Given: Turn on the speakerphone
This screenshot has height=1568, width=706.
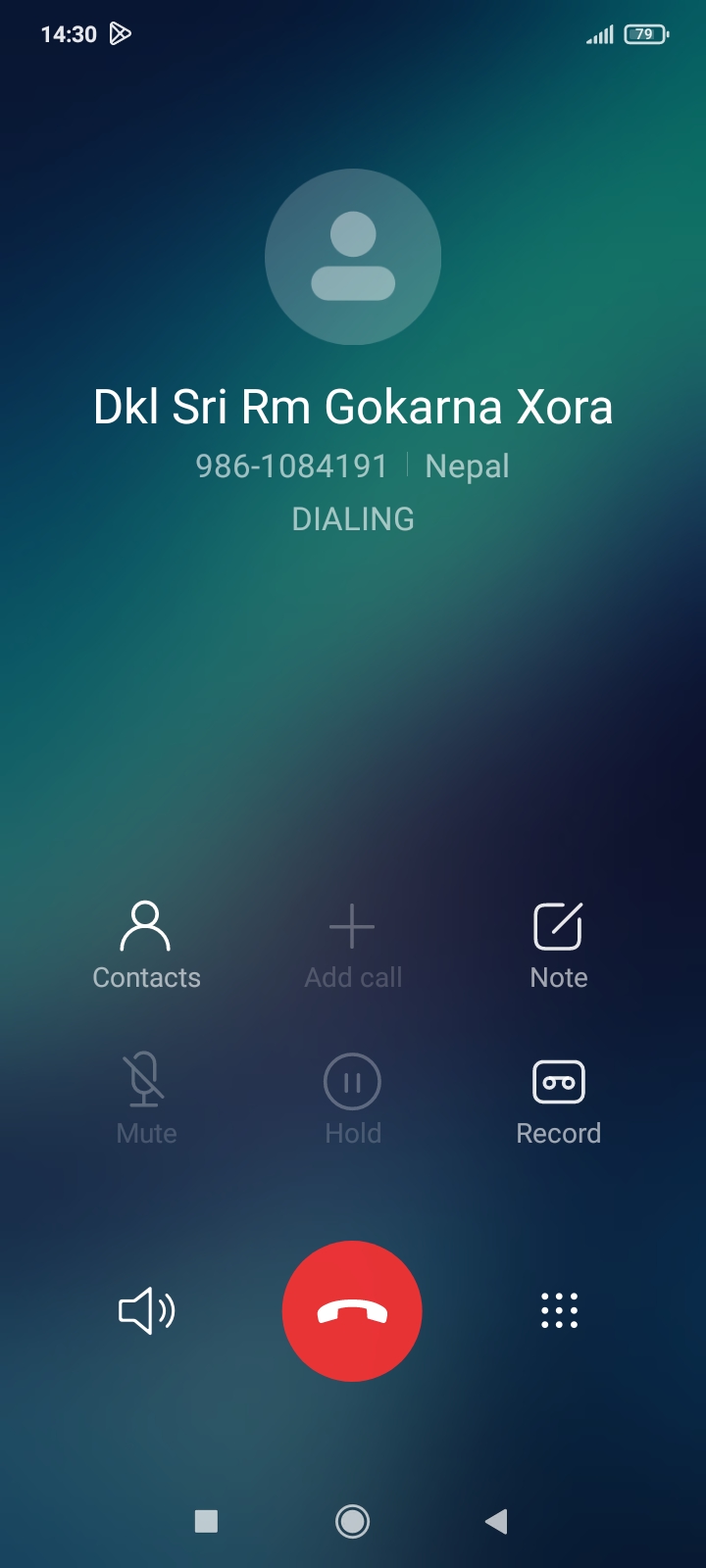Looking at the screenshot, I should pyautogui.click(x=147, y=1311).
